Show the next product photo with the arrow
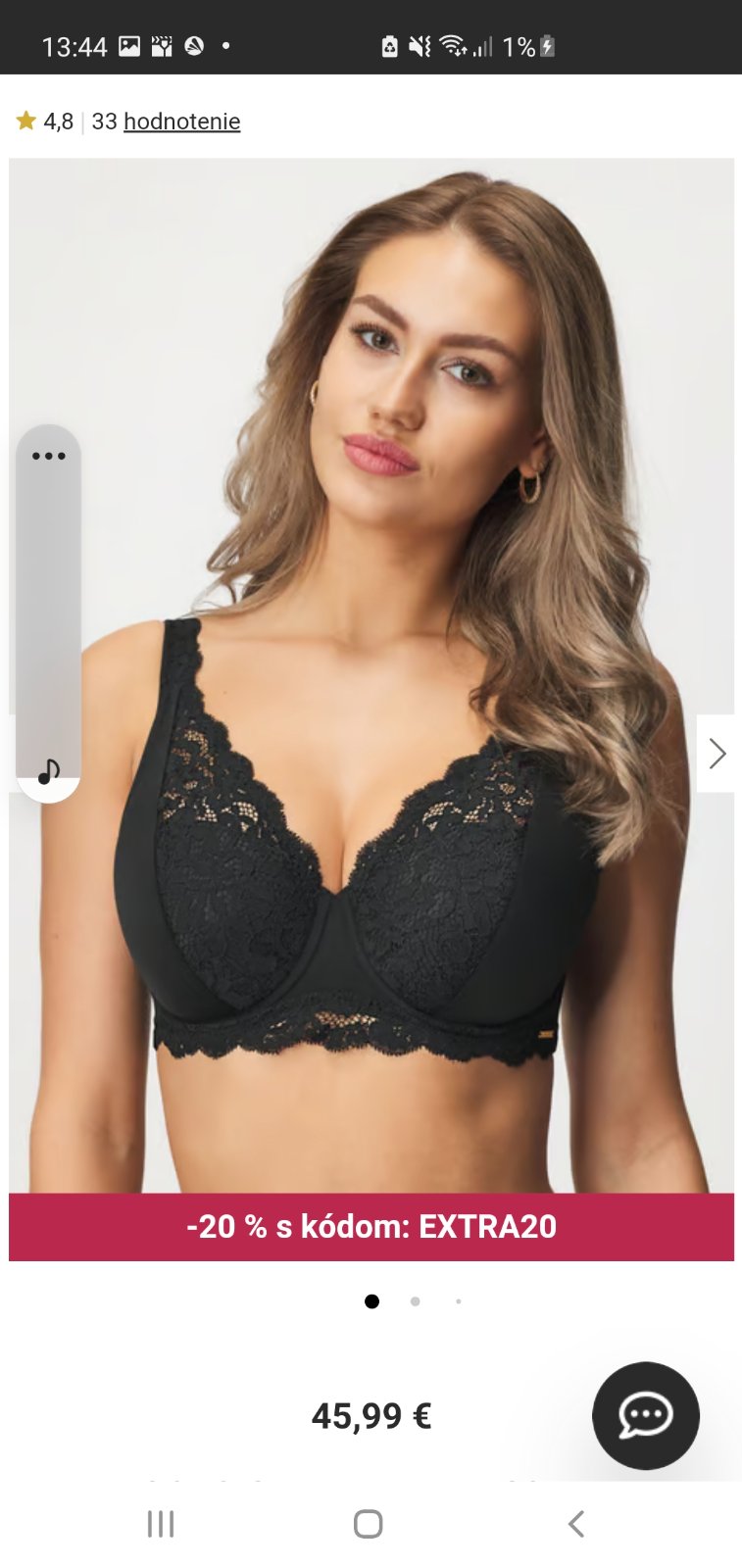Image resolution: width=742 pixels, height=1568 pixels. pos(717,754)
